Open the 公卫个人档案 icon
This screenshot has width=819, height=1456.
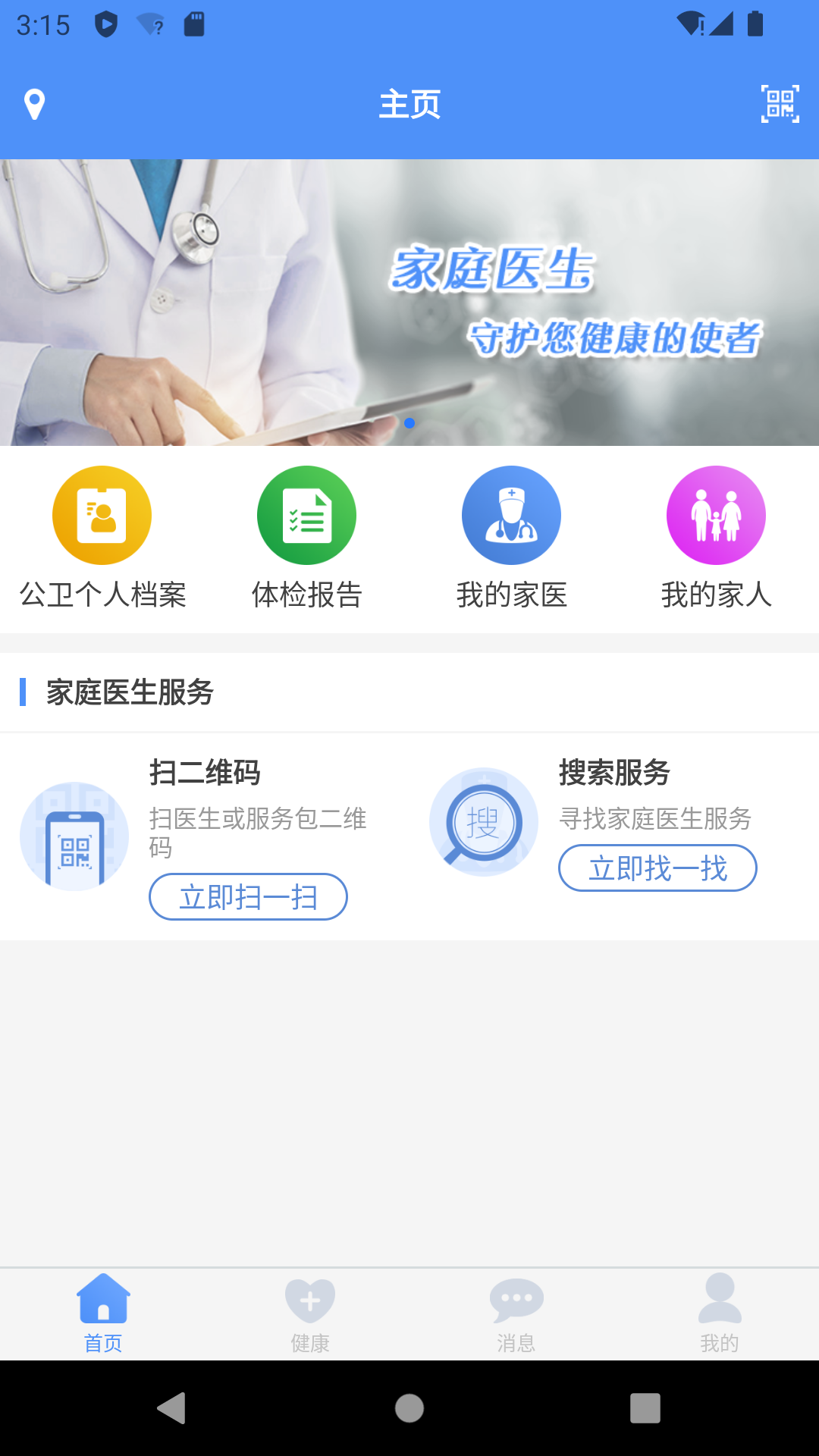tap(102, 514)
